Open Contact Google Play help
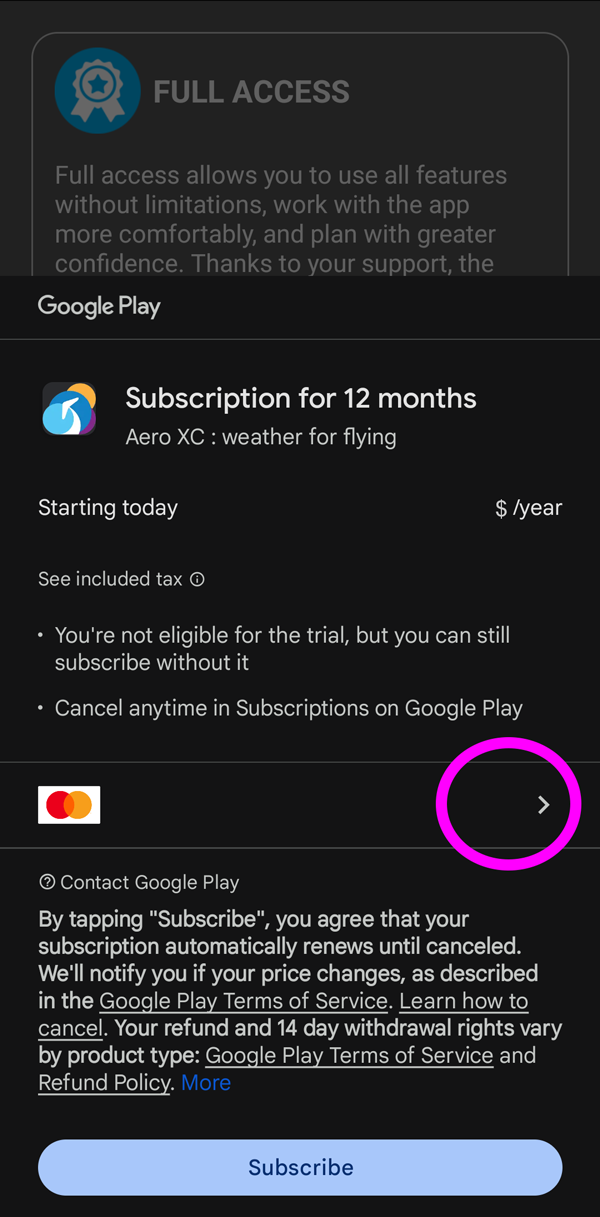Viewport: 600px width, 1217px height. [x=139, y=883]
